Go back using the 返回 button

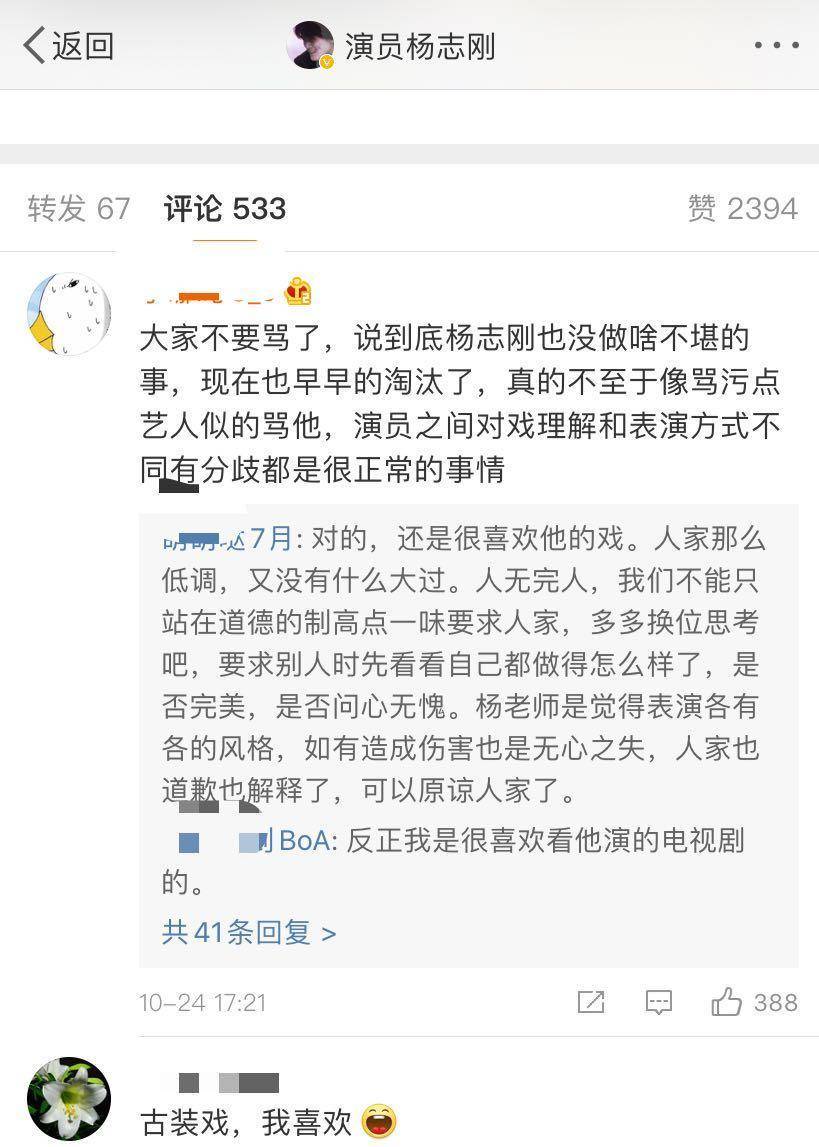(x=68, y=46)
